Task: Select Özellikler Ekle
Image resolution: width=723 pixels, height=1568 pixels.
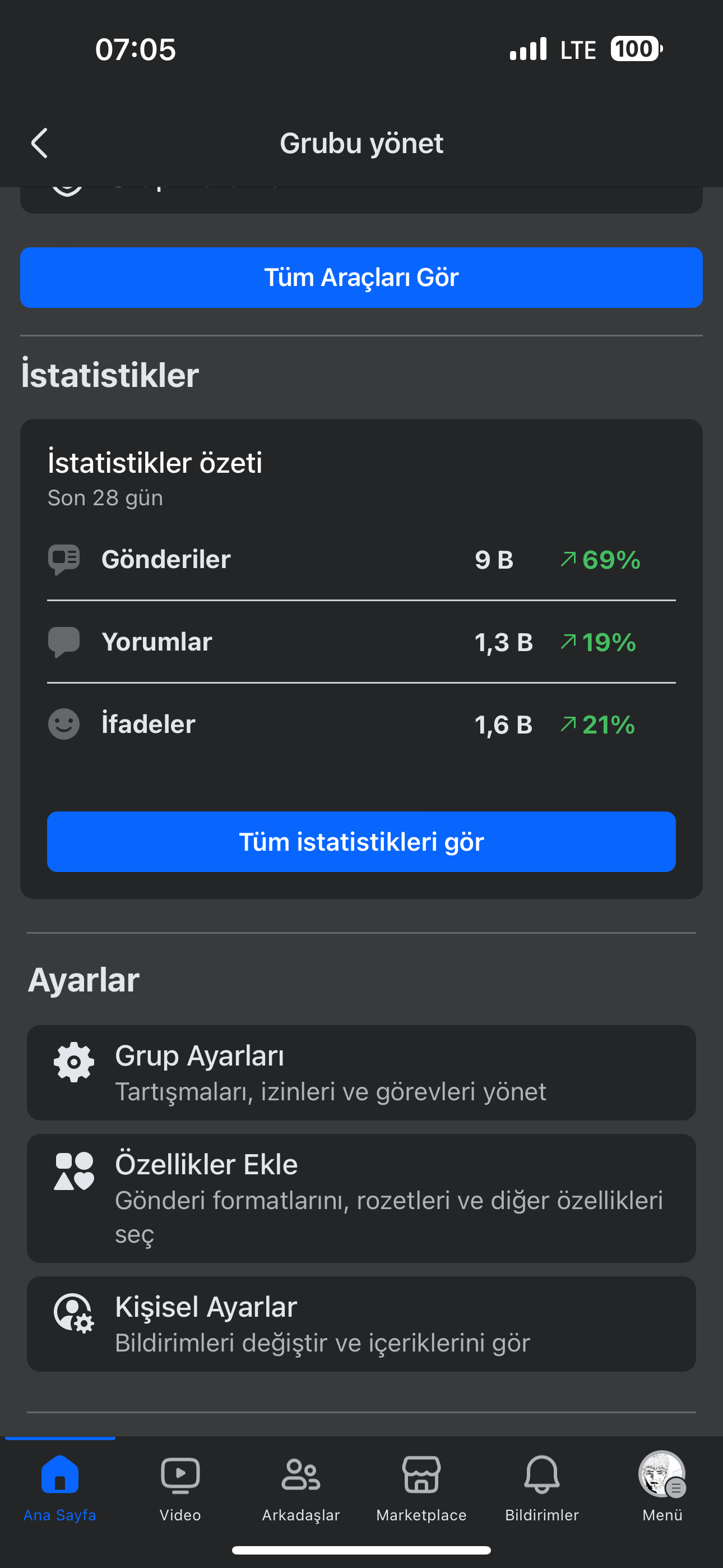Action: coord(361,1198)
